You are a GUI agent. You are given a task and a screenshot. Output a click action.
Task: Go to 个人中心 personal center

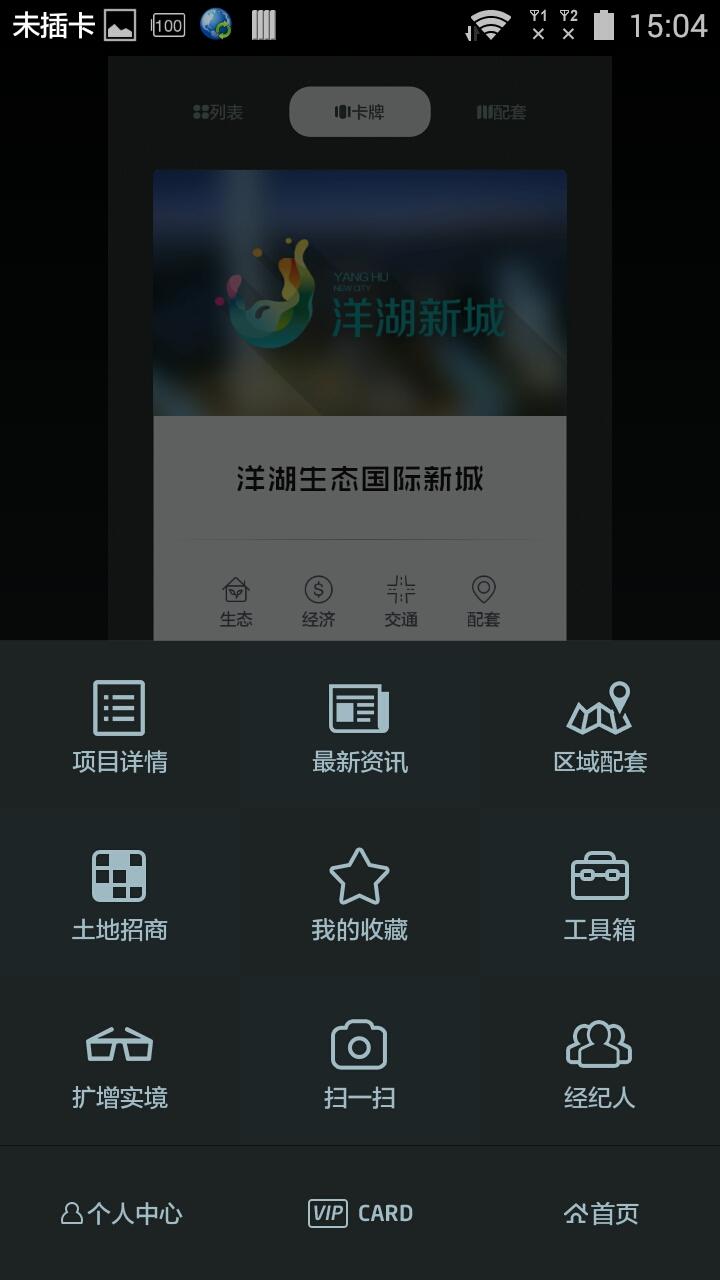121,1214
